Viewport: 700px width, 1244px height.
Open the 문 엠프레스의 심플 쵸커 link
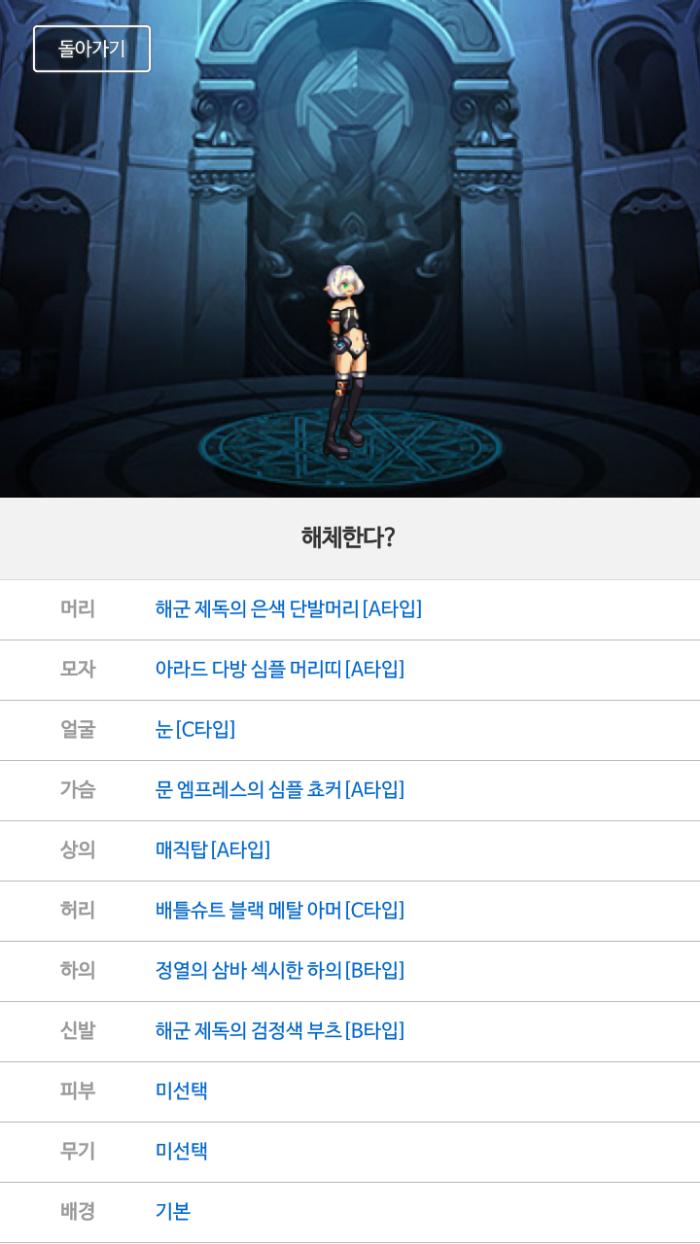point(279,790)
